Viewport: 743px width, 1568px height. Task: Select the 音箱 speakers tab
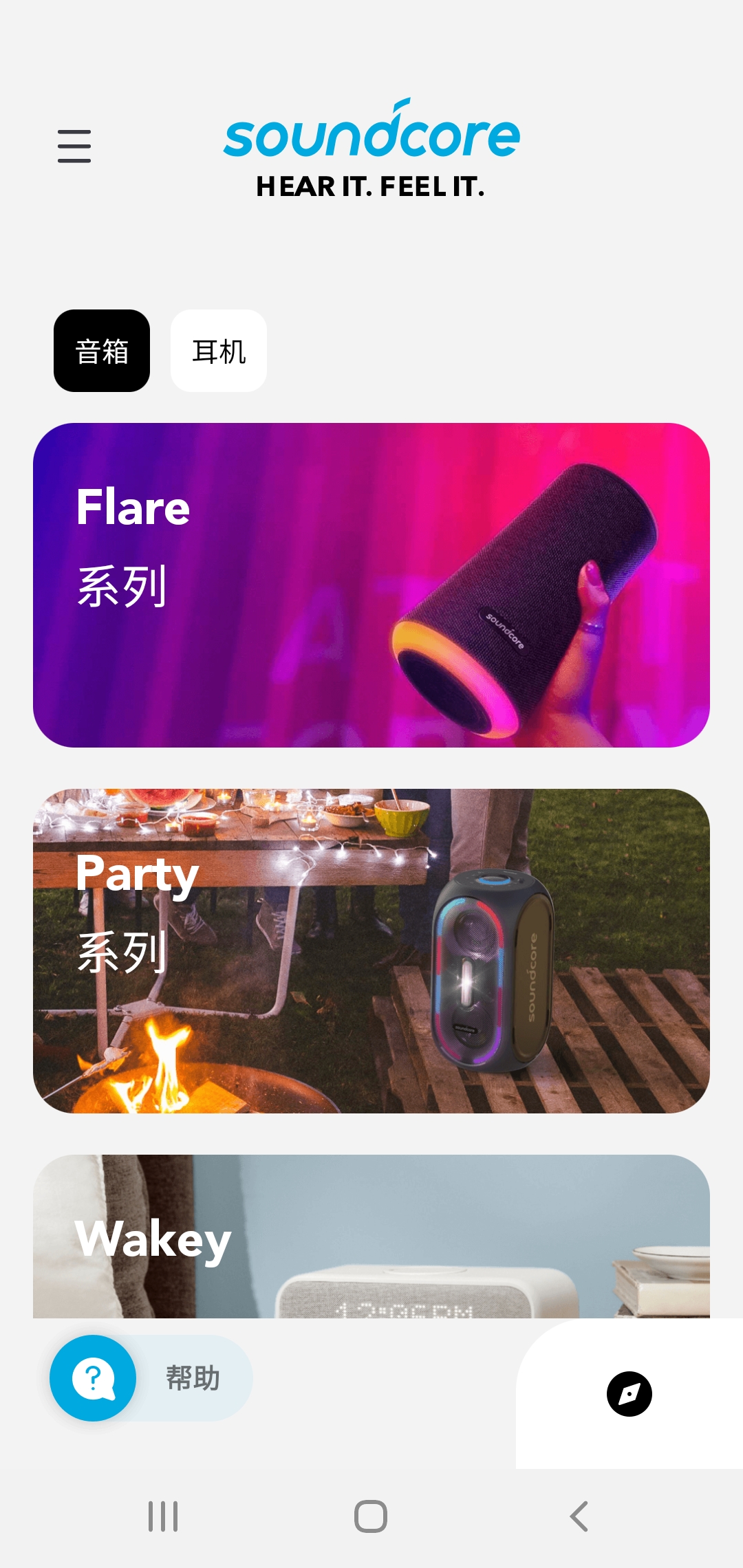pyautogui.click(x=102, y=351)
